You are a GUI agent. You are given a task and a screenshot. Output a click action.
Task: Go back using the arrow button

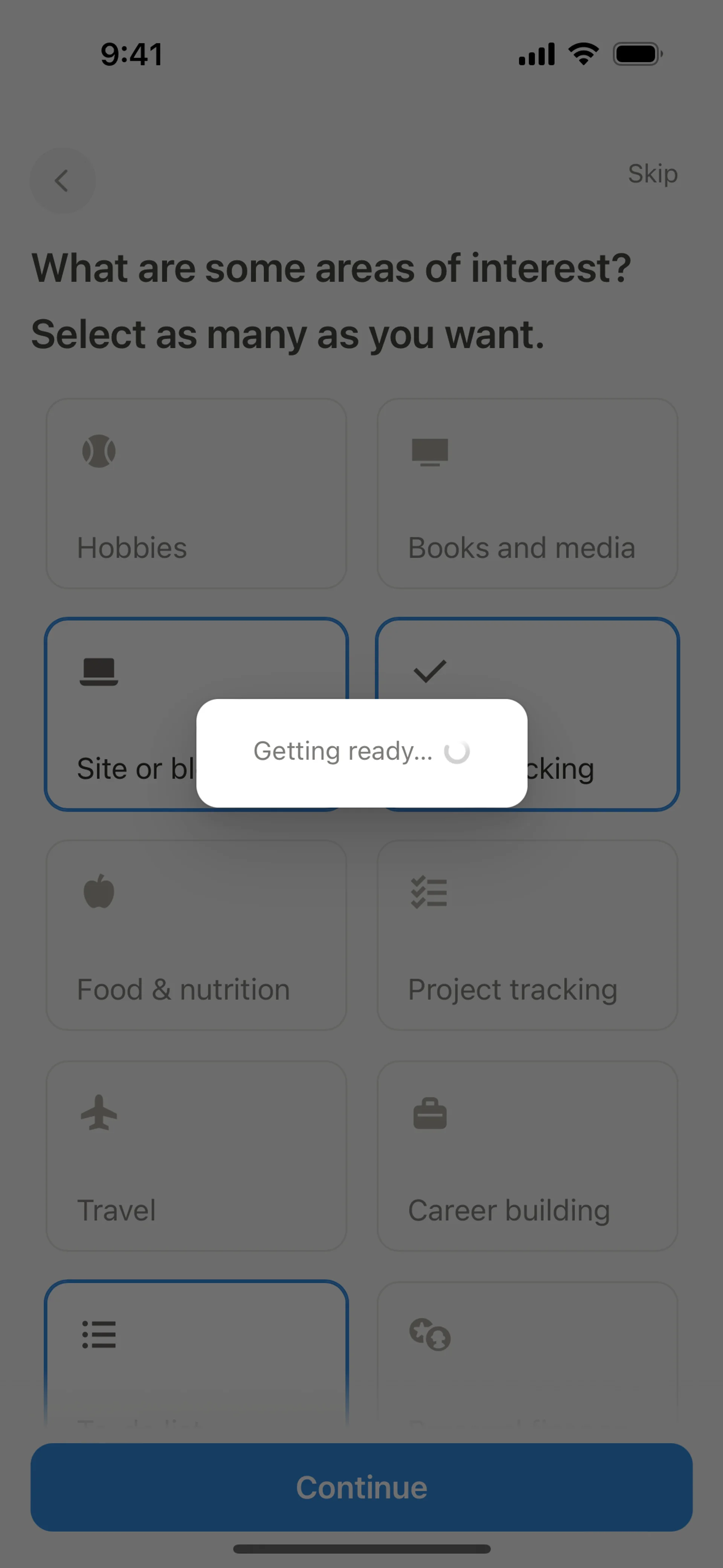[x=62, y=181]
